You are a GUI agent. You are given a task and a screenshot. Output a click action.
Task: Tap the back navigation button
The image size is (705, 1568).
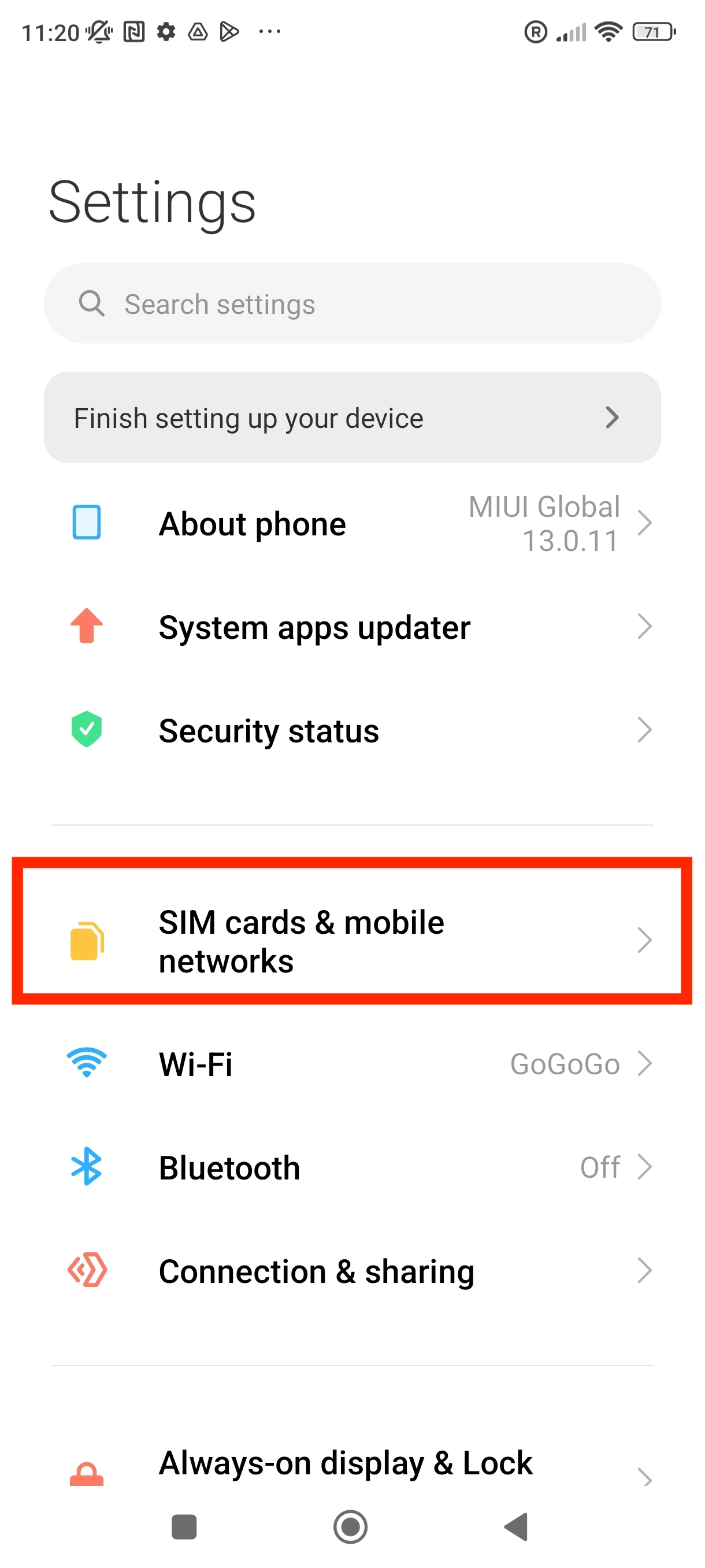pos(516,1526)
